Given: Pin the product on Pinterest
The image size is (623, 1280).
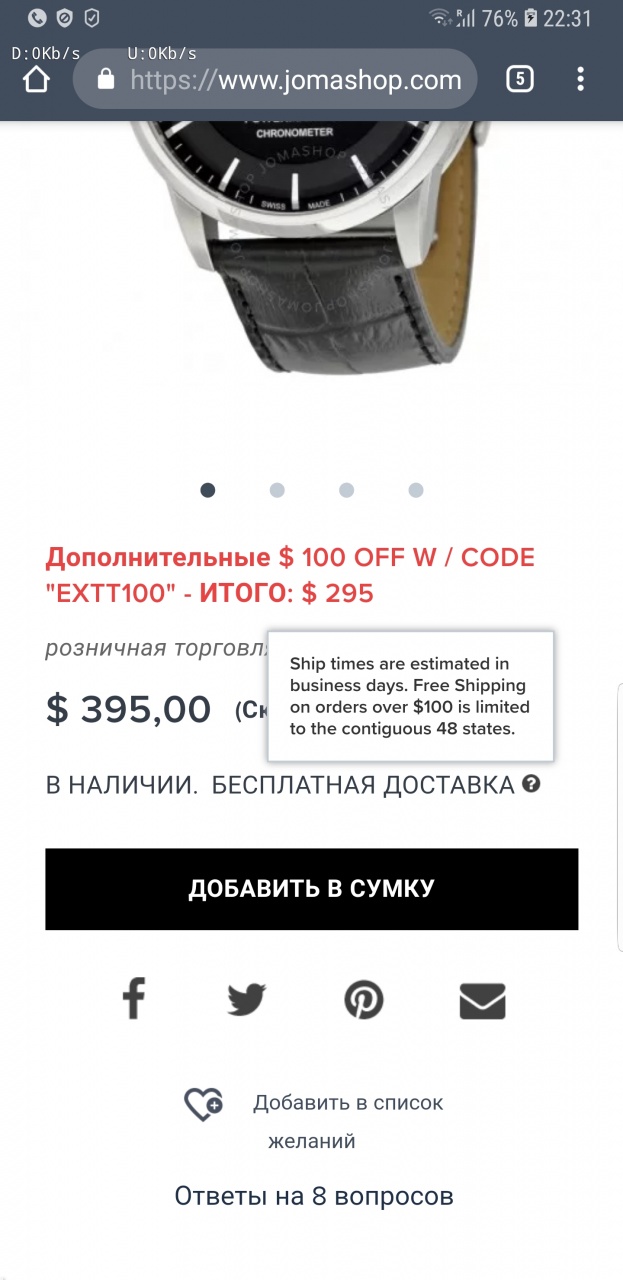Looking at the screenshot, I should pyautogui.click(x=364, y=999).
